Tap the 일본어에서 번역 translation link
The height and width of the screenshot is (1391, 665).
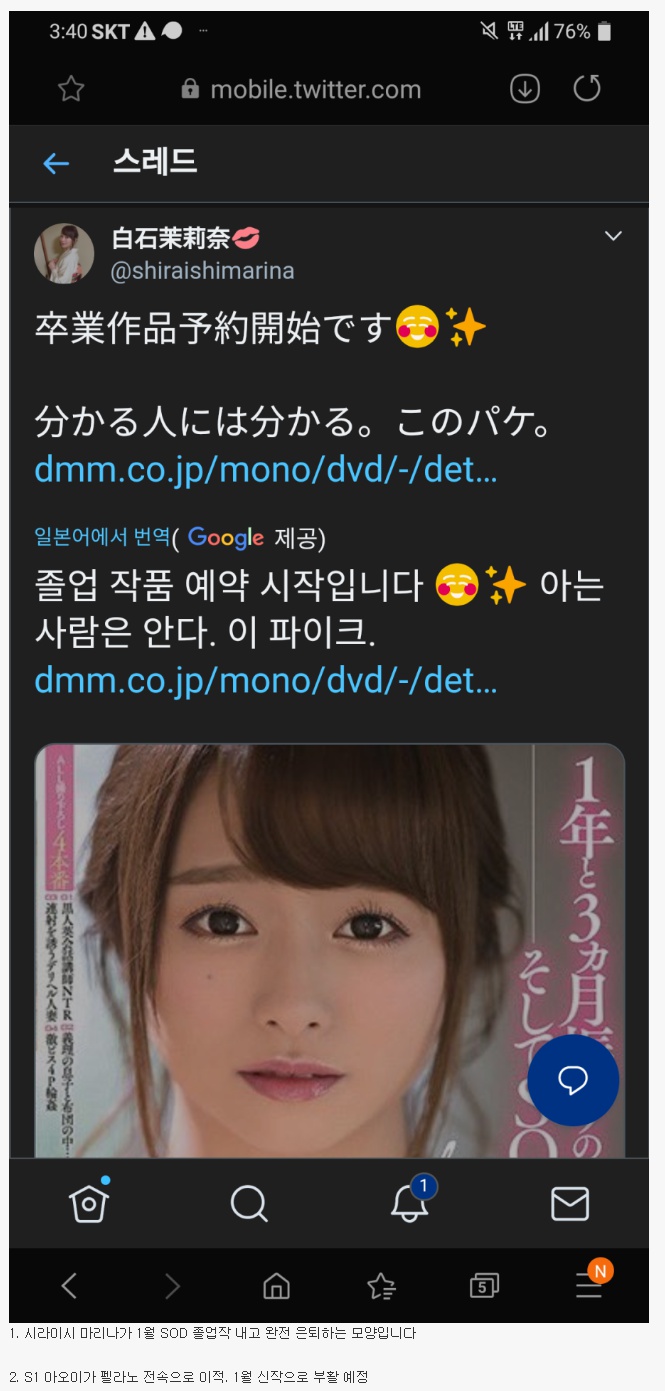102,537
